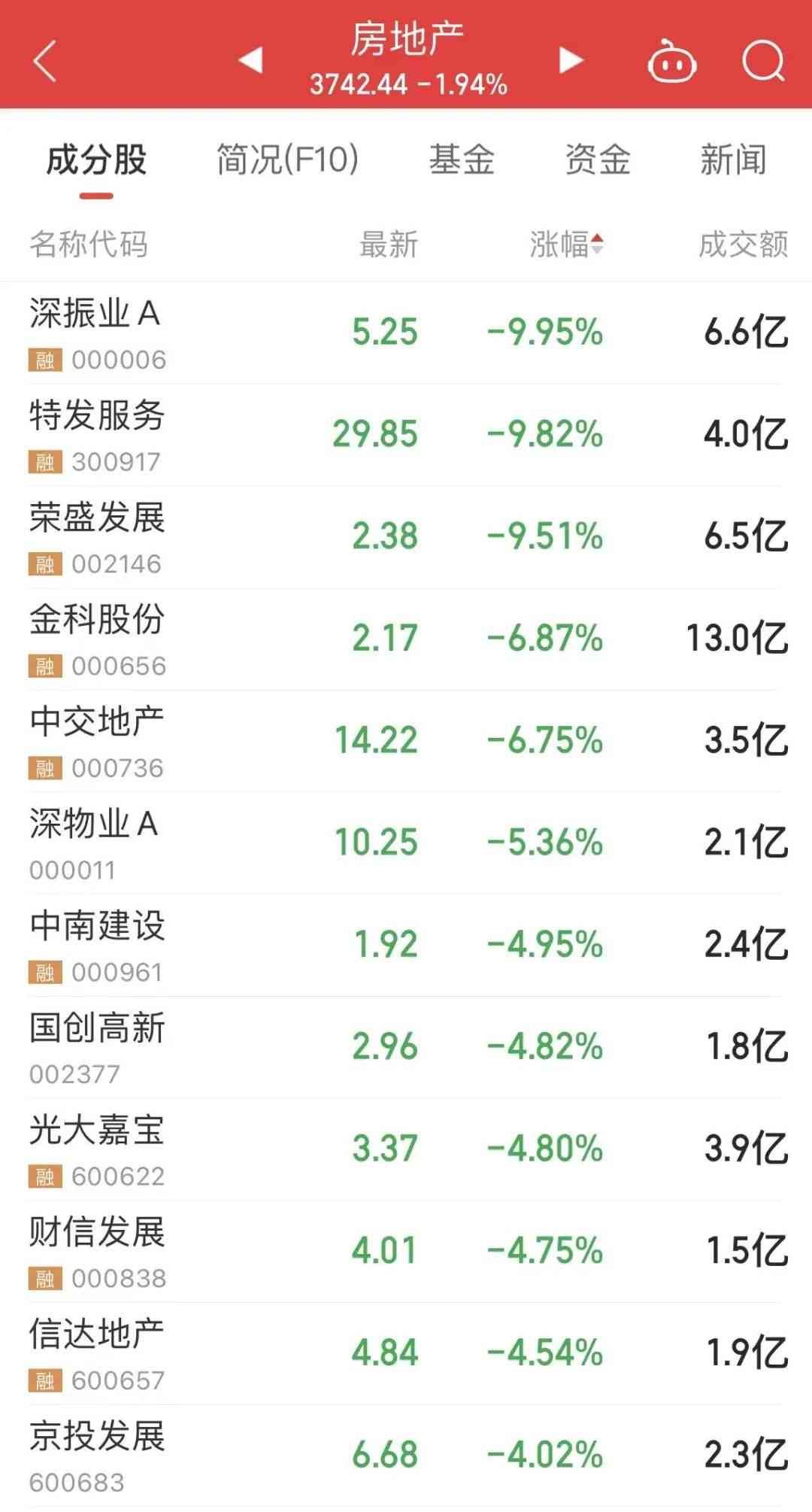
Task: Switch to previous sector with left triangle
Action: pos(250,60)
